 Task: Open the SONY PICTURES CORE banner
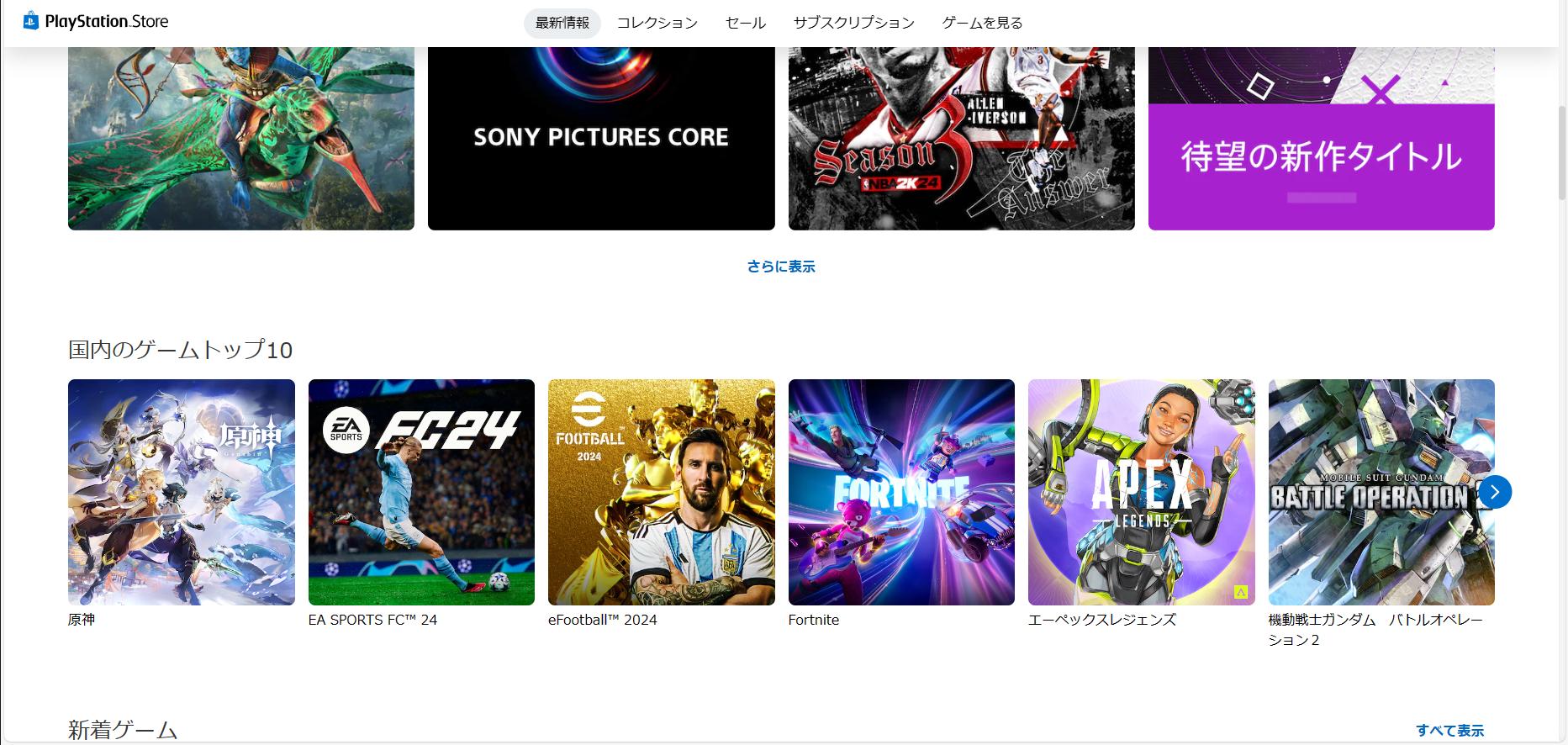[601, 139]
